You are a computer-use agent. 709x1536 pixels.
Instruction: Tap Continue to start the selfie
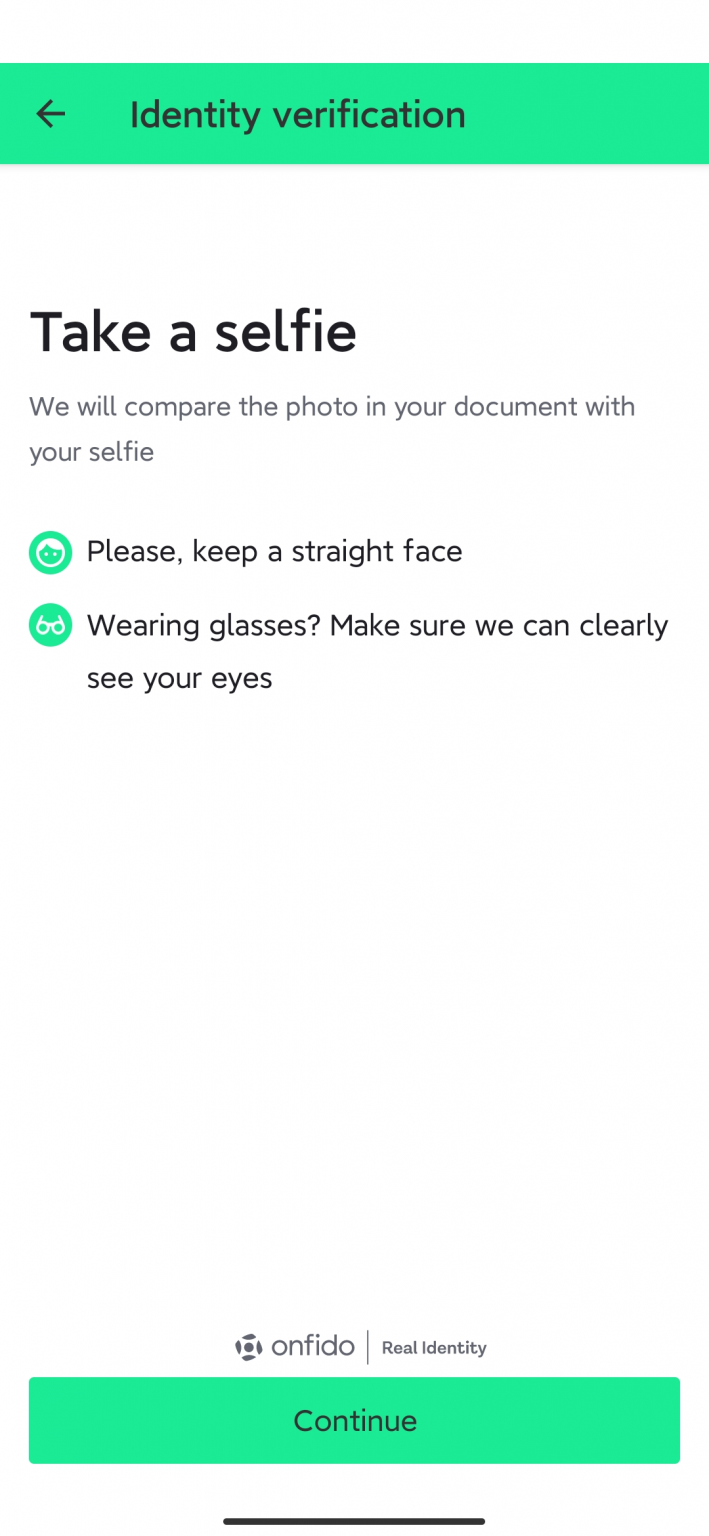click(354, 1420)
